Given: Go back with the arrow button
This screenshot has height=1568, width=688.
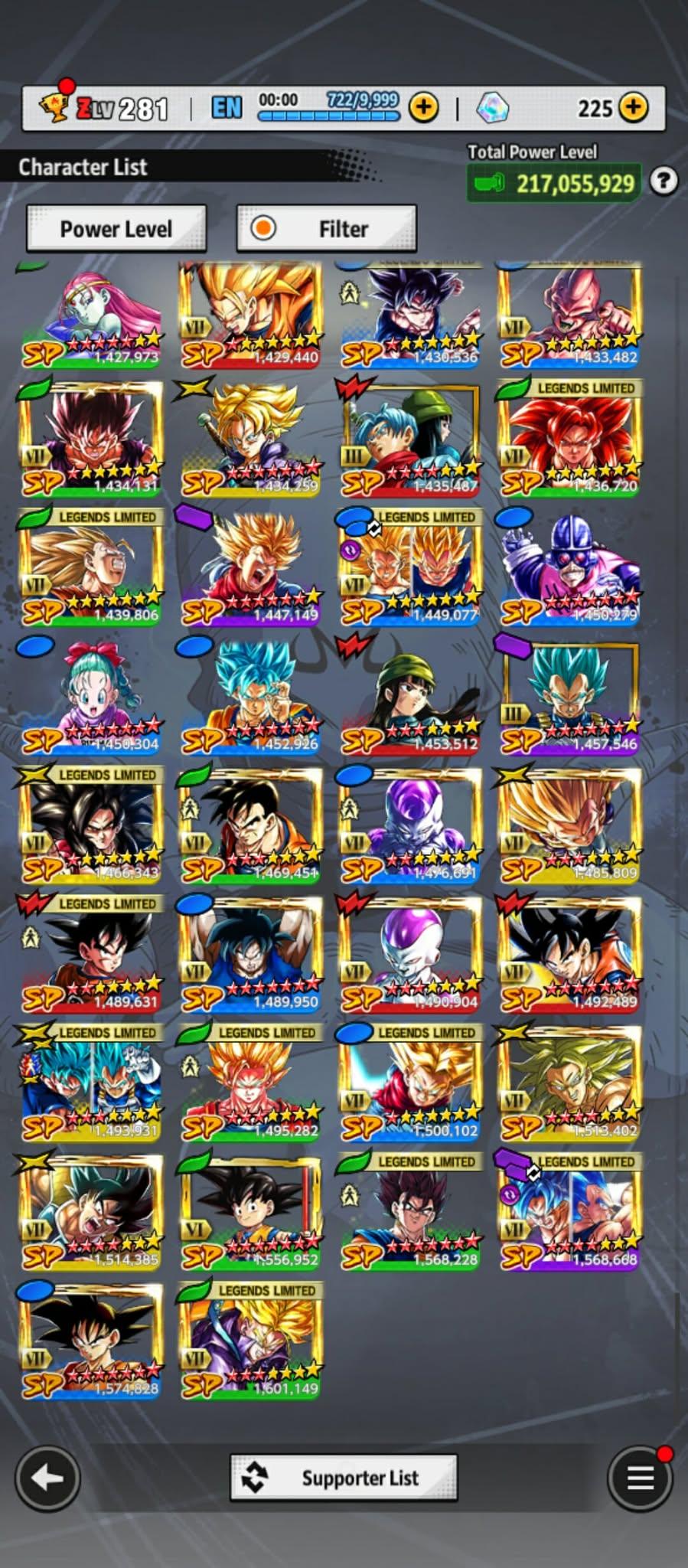Looking at the screenshot, I should pyautogui.click(x=47, y=1478).
